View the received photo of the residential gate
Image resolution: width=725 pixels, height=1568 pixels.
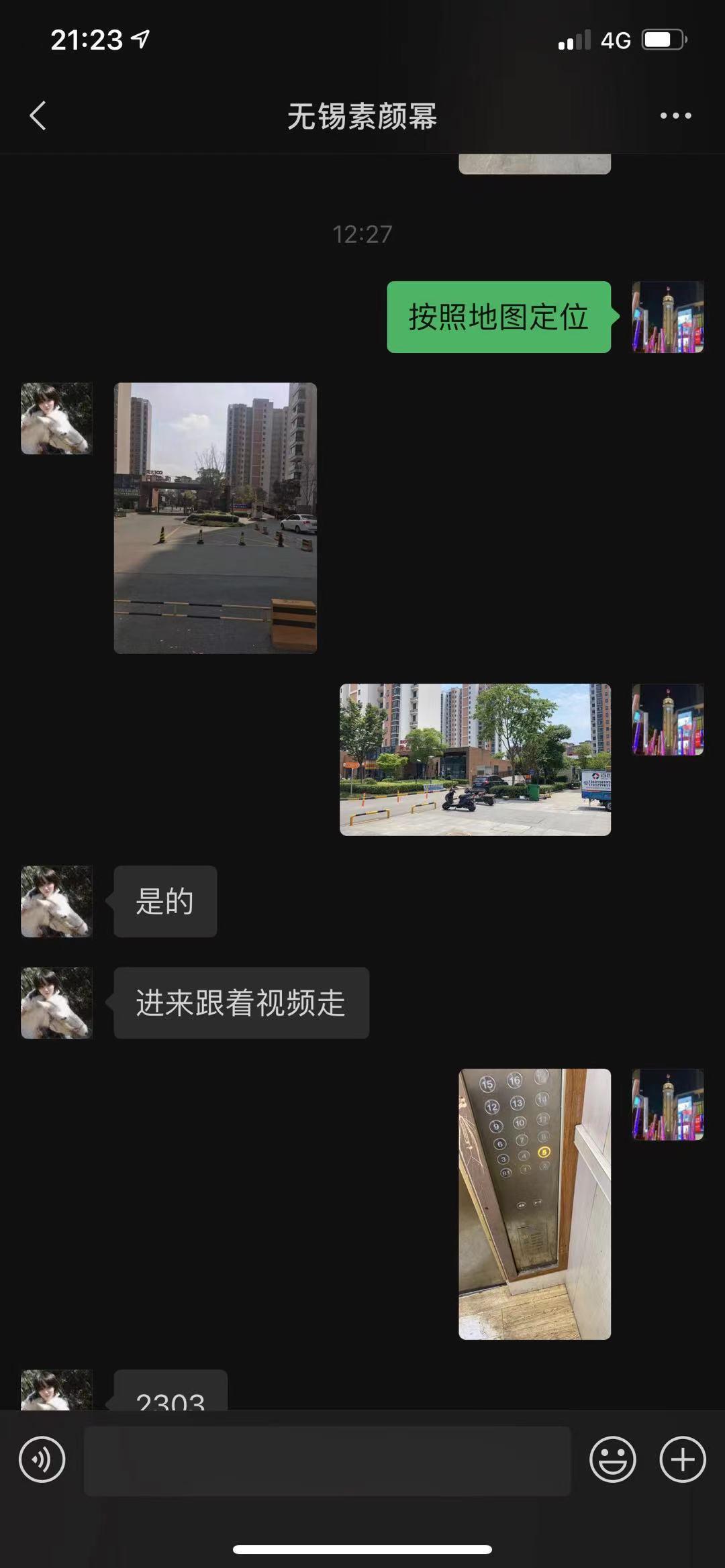[215, 517]
